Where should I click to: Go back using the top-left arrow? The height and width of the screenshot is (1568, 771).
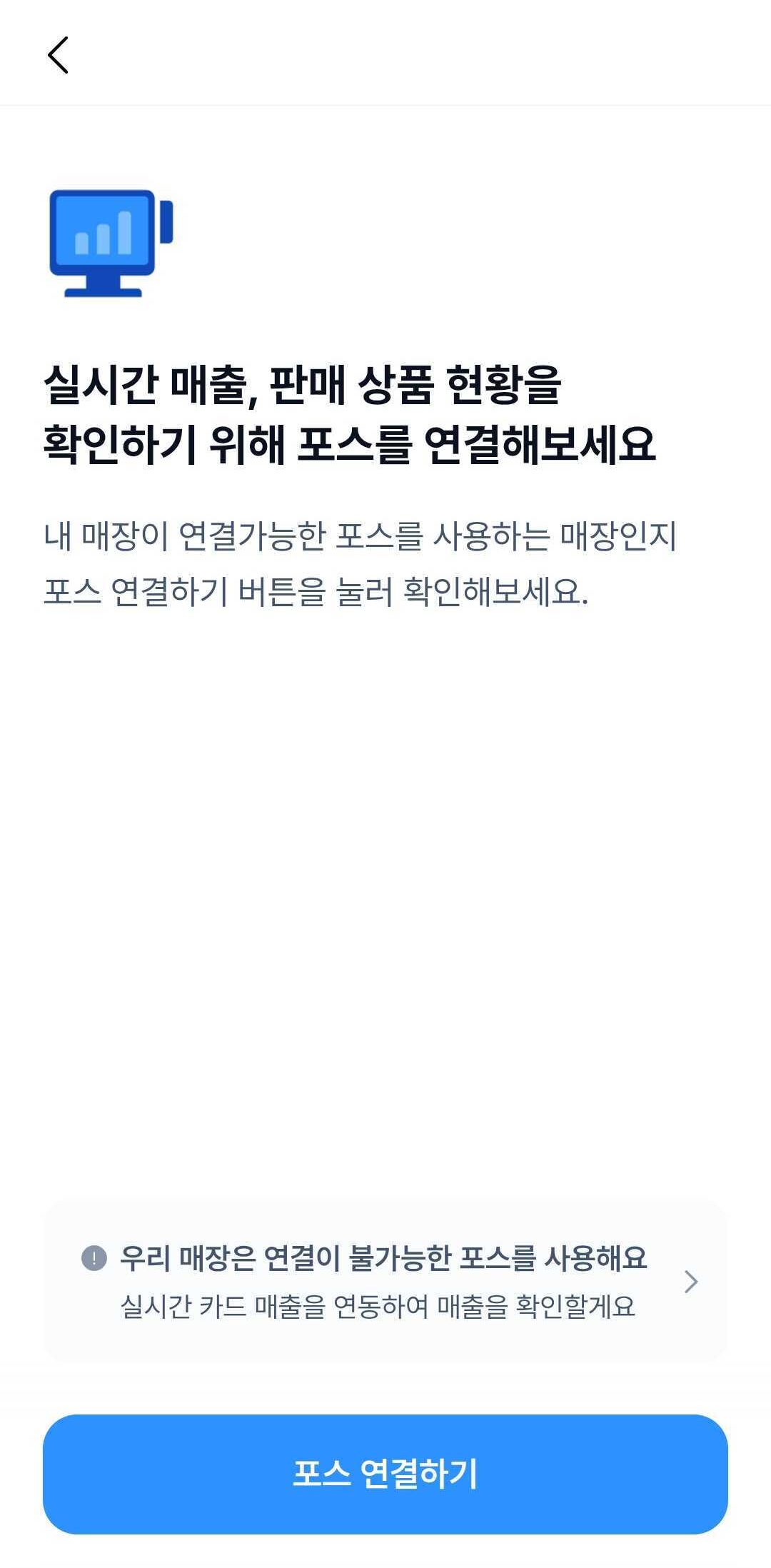coord(58,55)
